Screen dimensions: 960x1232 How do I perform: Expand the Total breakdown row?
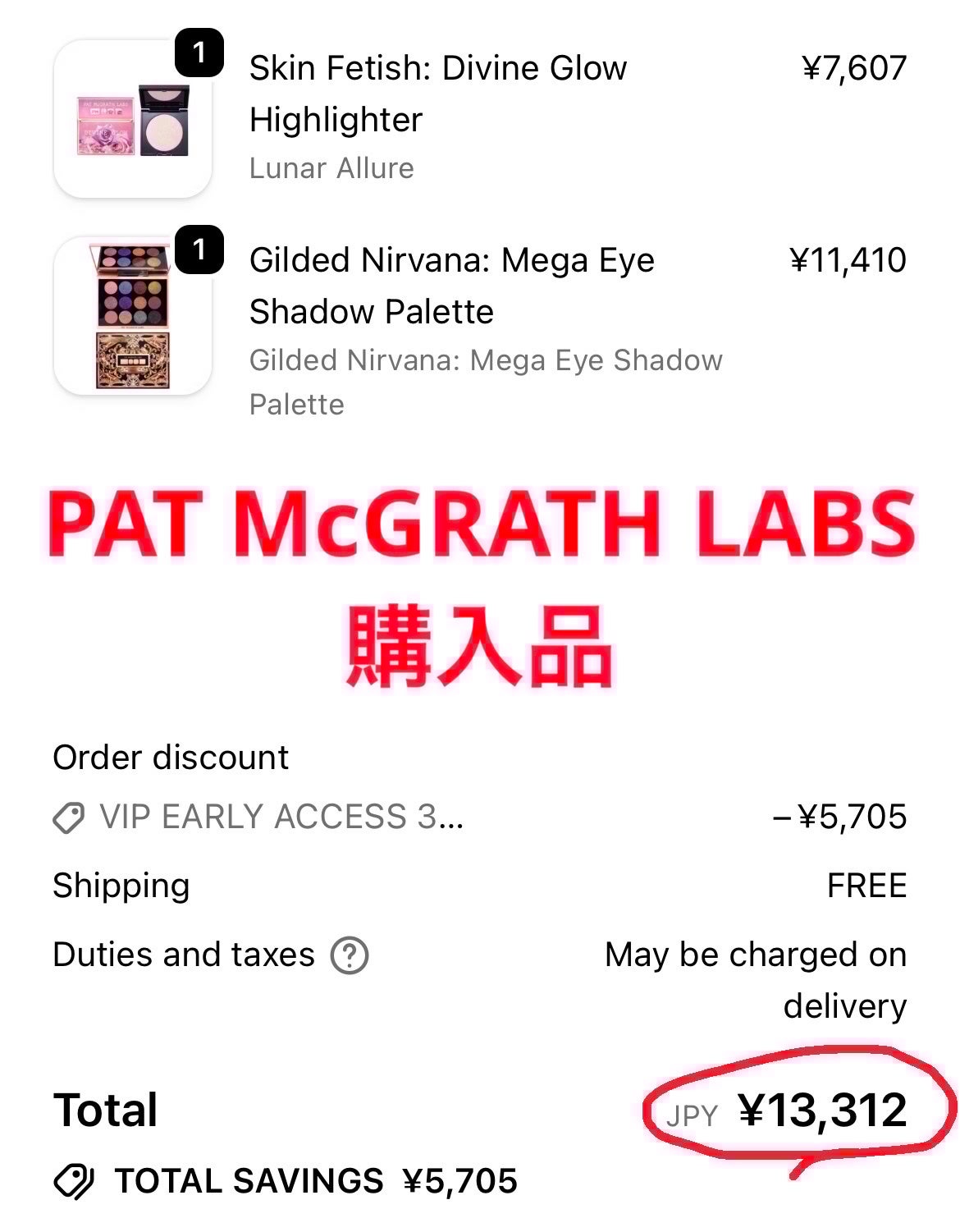105,1111
